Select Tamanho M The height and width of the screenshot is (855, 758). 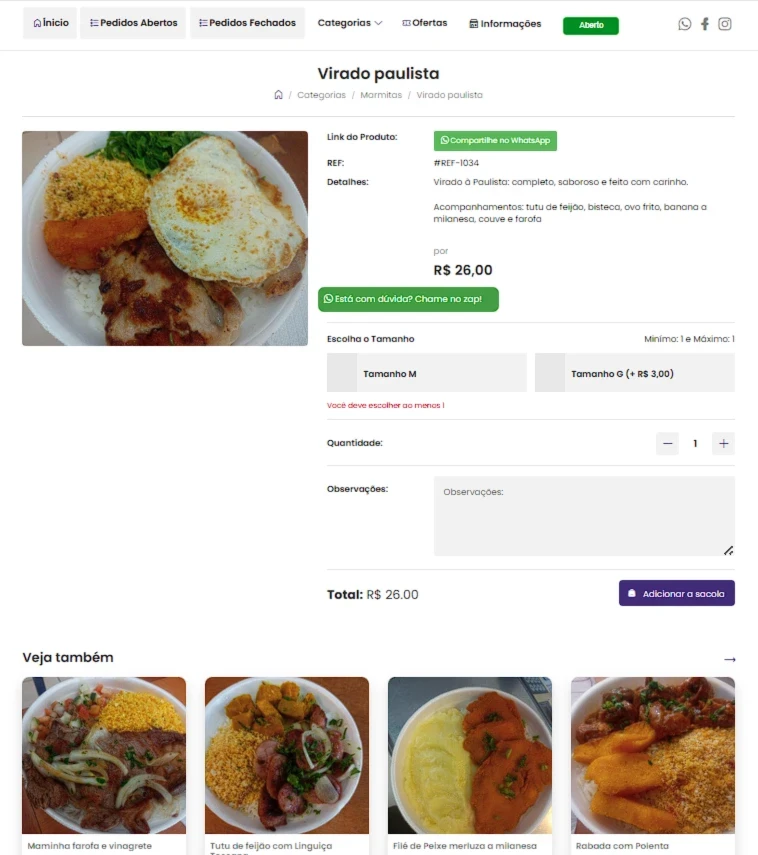pos(427,373)
